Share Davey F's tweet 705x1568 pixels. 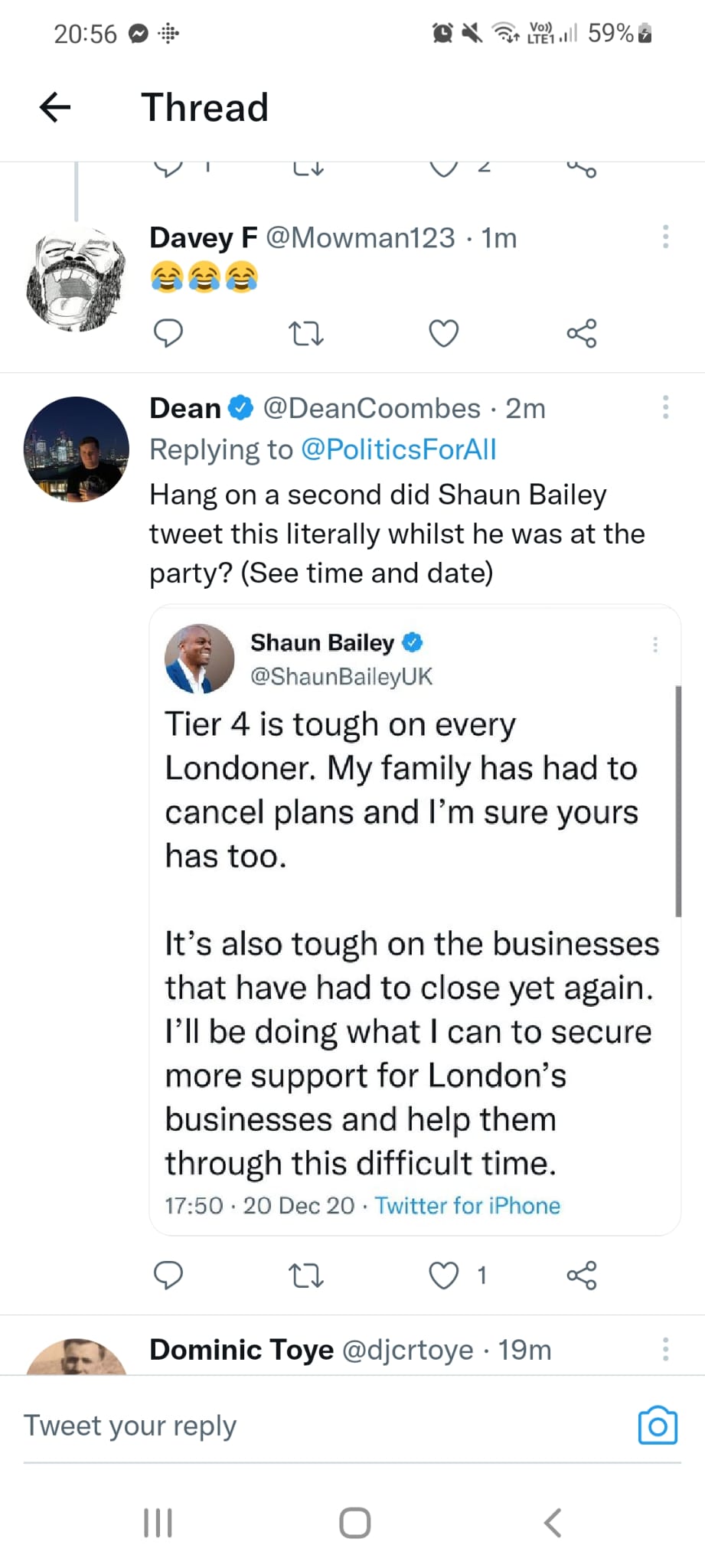click(x=582, y=333)
